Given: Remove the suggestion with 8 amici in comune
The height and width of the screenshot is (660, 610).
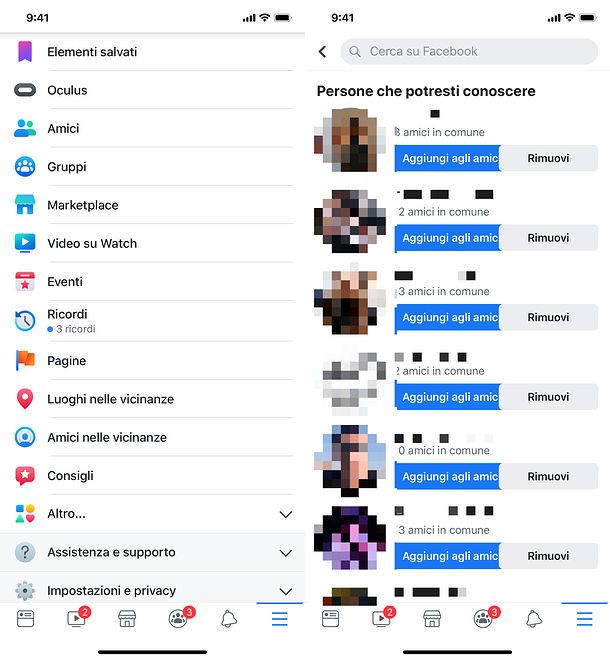Looking at the screenshot, I should click(x=548, y=158).
